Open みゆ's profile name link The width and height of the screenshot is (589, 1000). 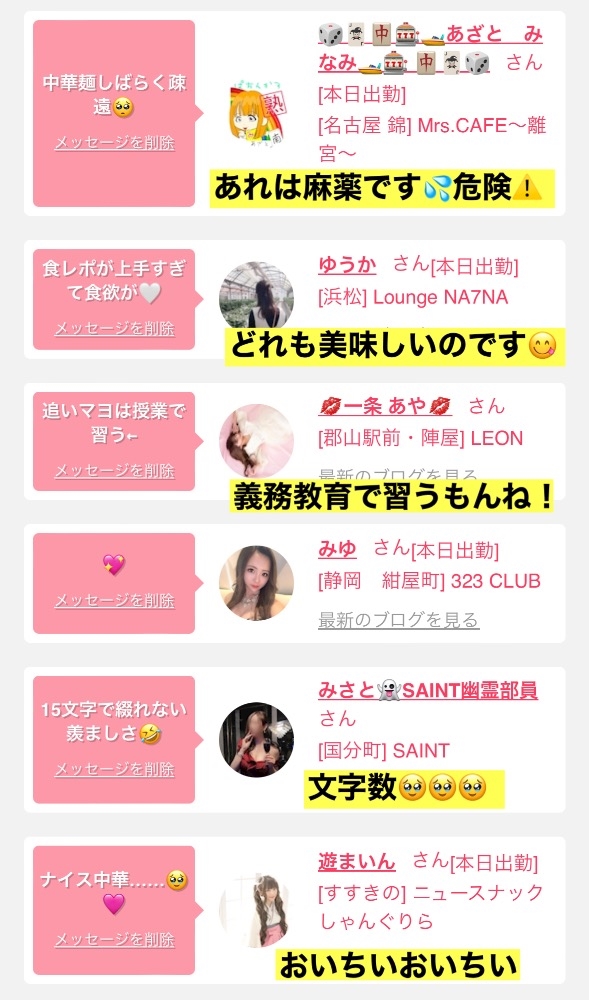click(x=337, y=548)
